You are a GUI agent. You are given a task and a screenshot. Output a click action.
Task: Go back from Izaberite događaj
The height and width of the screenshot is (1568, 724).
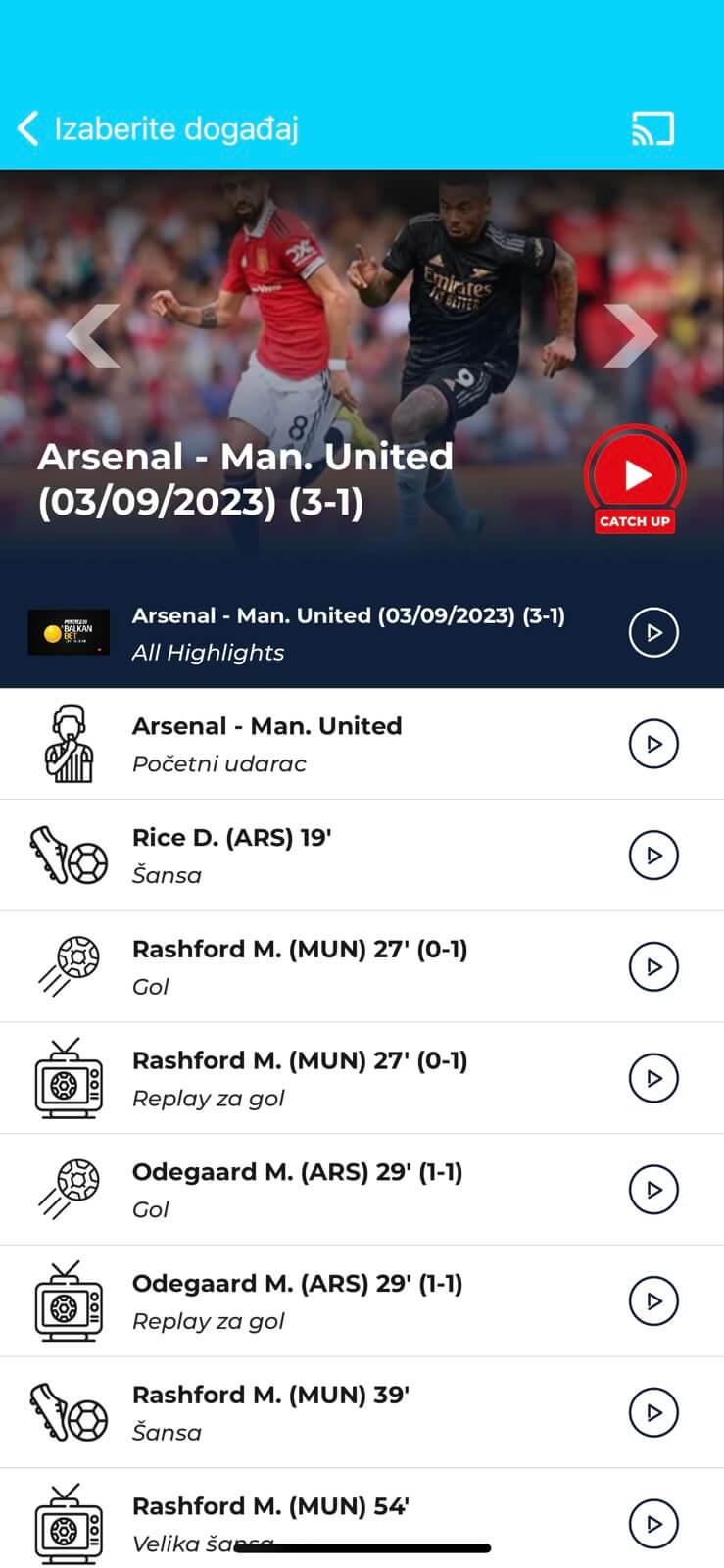[x=28, y=128]
